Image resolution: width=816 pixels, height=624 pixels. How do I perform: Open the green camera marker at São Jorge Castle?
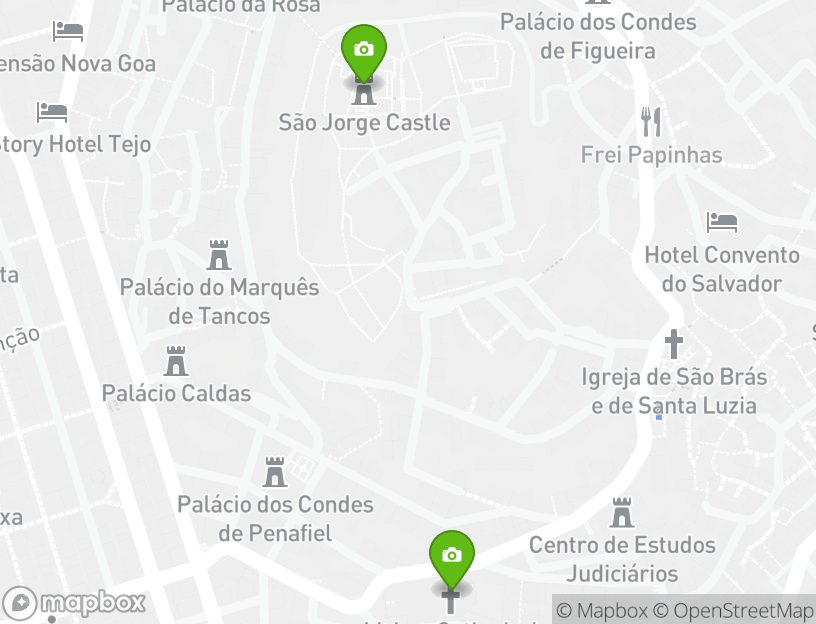(363, 50)
